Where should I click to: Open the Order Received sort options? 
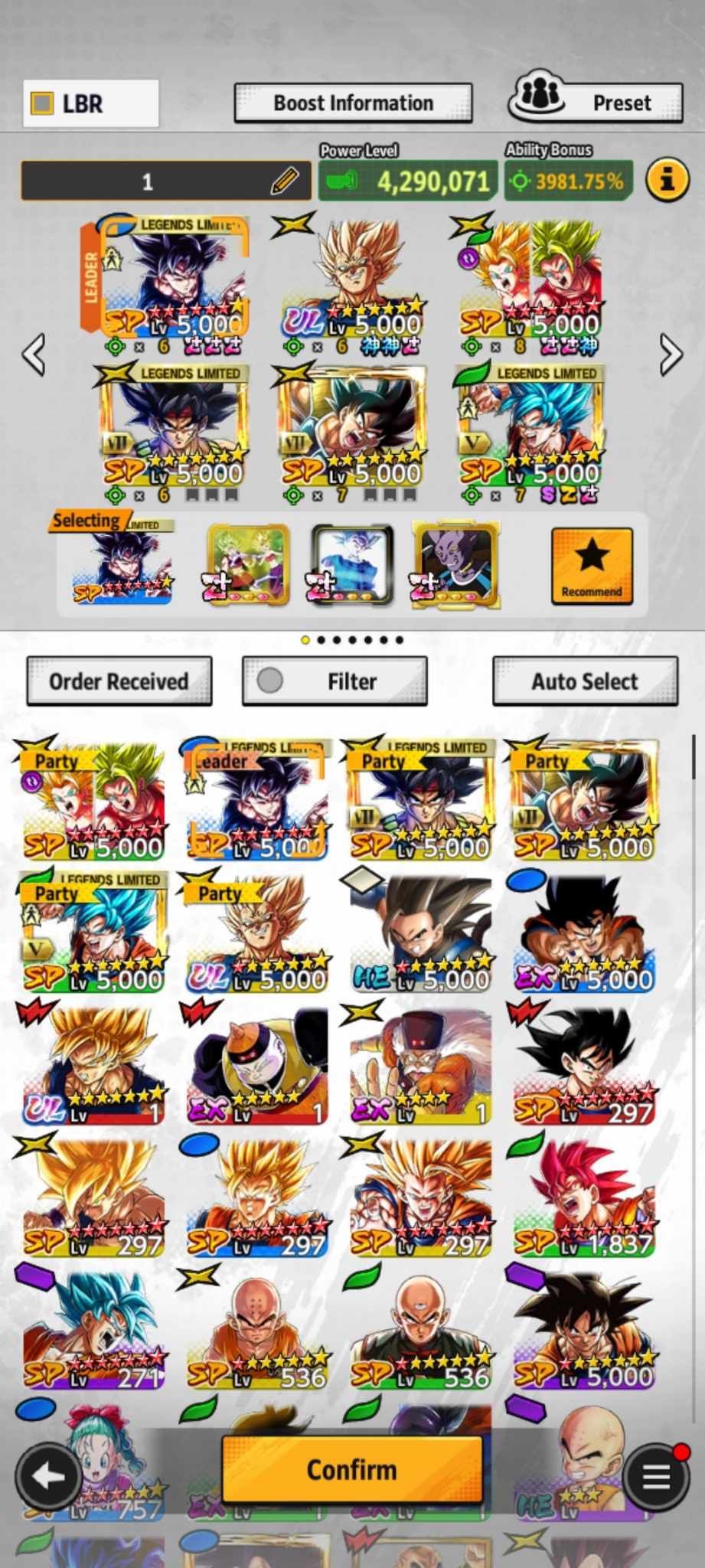(119, 681)
